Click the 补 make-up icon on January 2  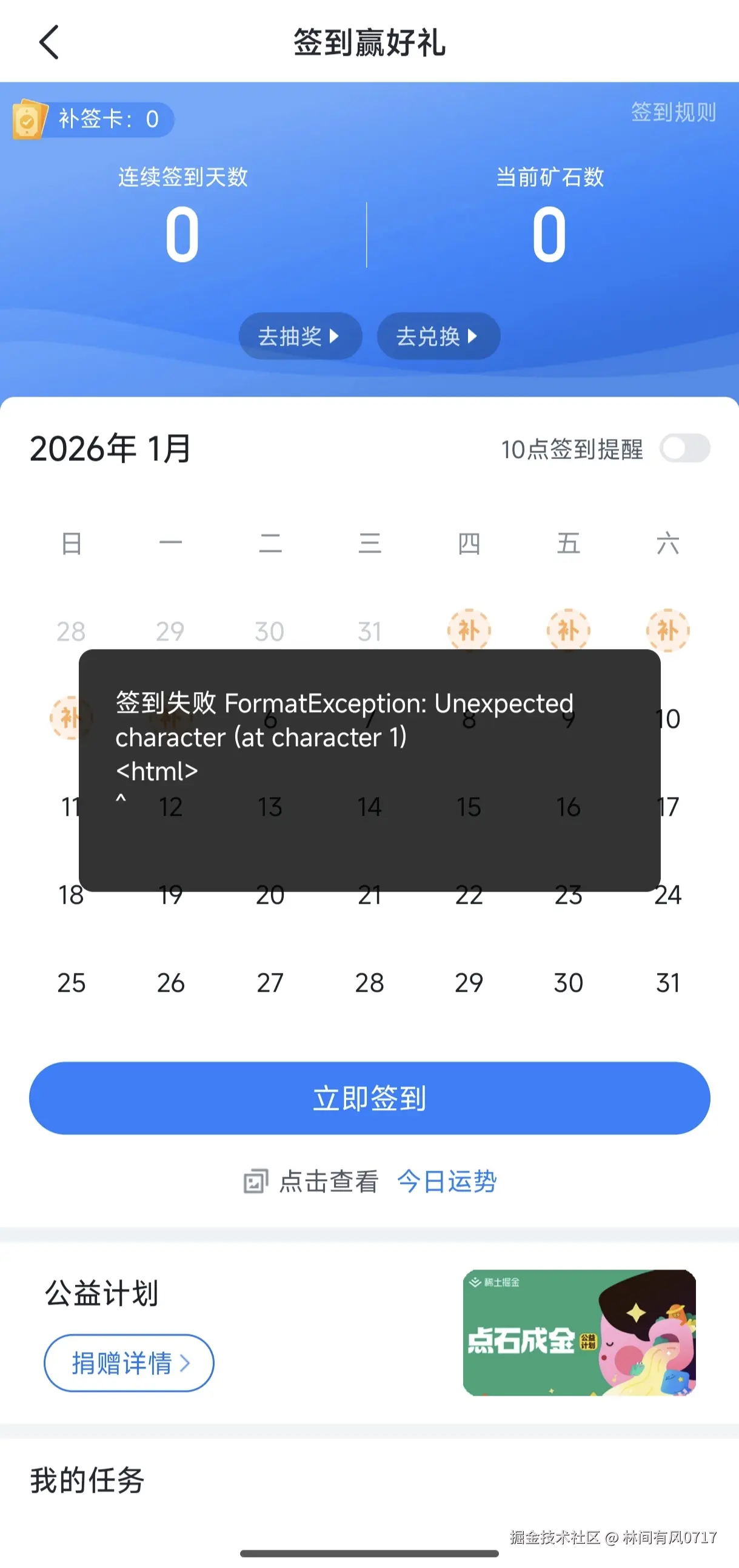tap(568, 631)
